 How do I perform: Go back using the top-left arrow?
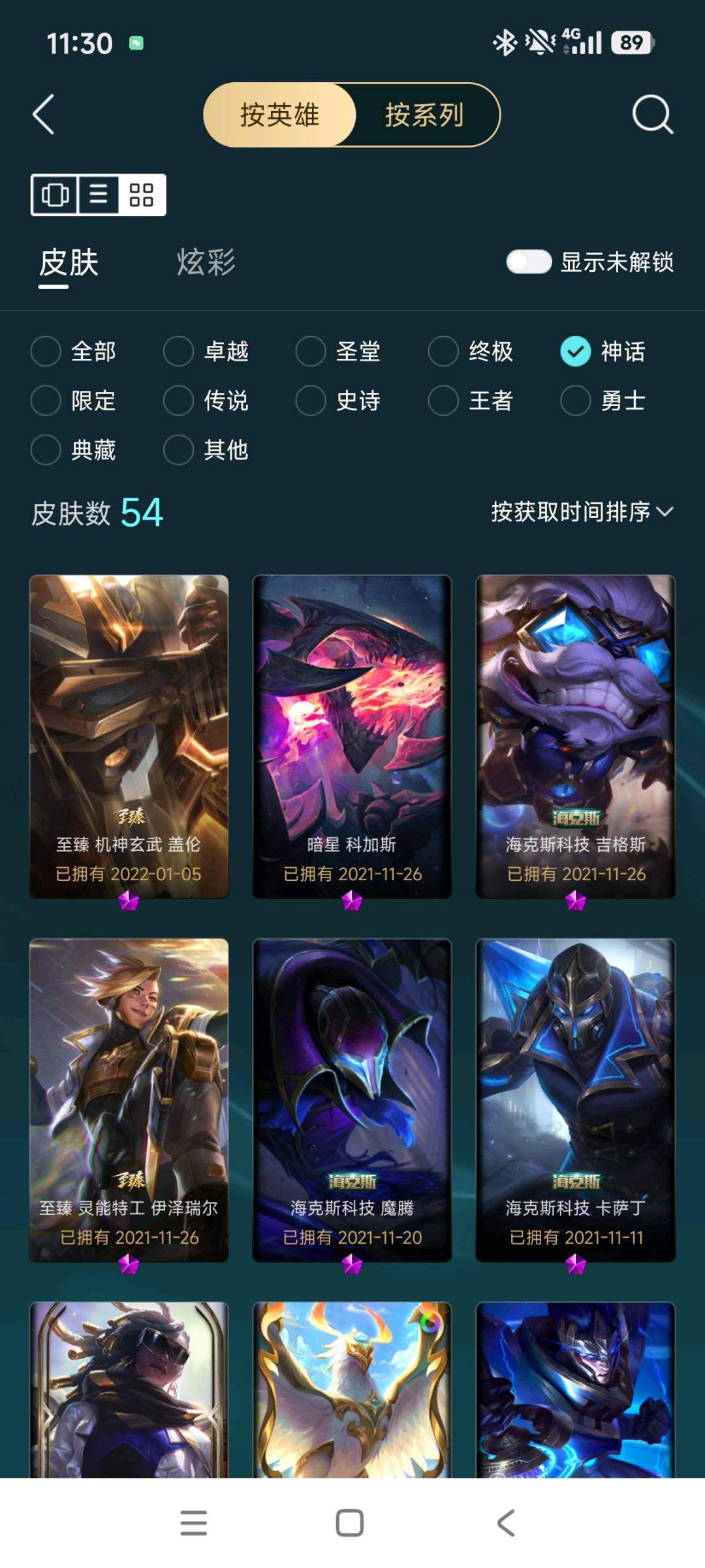43,115
